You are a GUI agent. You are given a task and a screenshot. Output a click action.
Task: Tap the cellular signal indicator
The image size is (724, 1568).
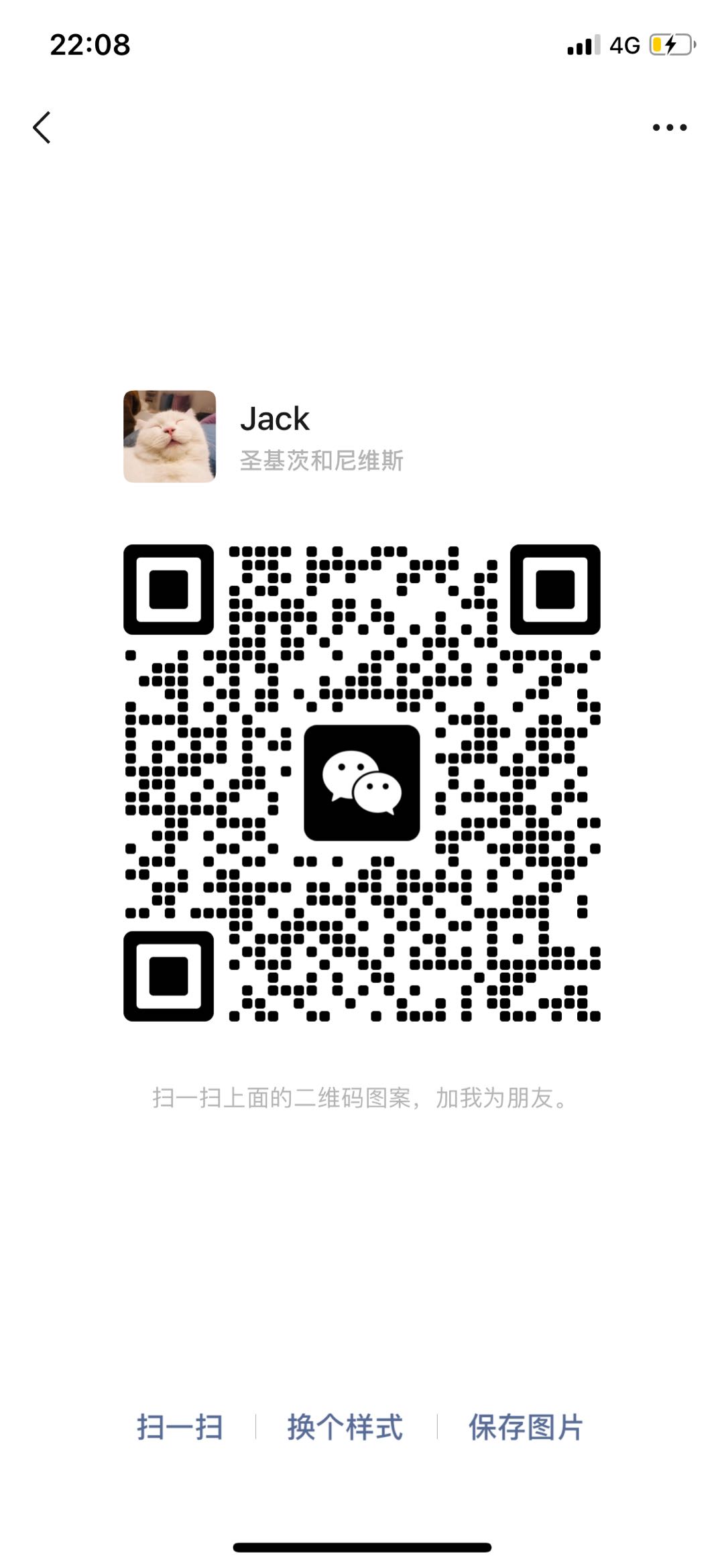[582, 44]
